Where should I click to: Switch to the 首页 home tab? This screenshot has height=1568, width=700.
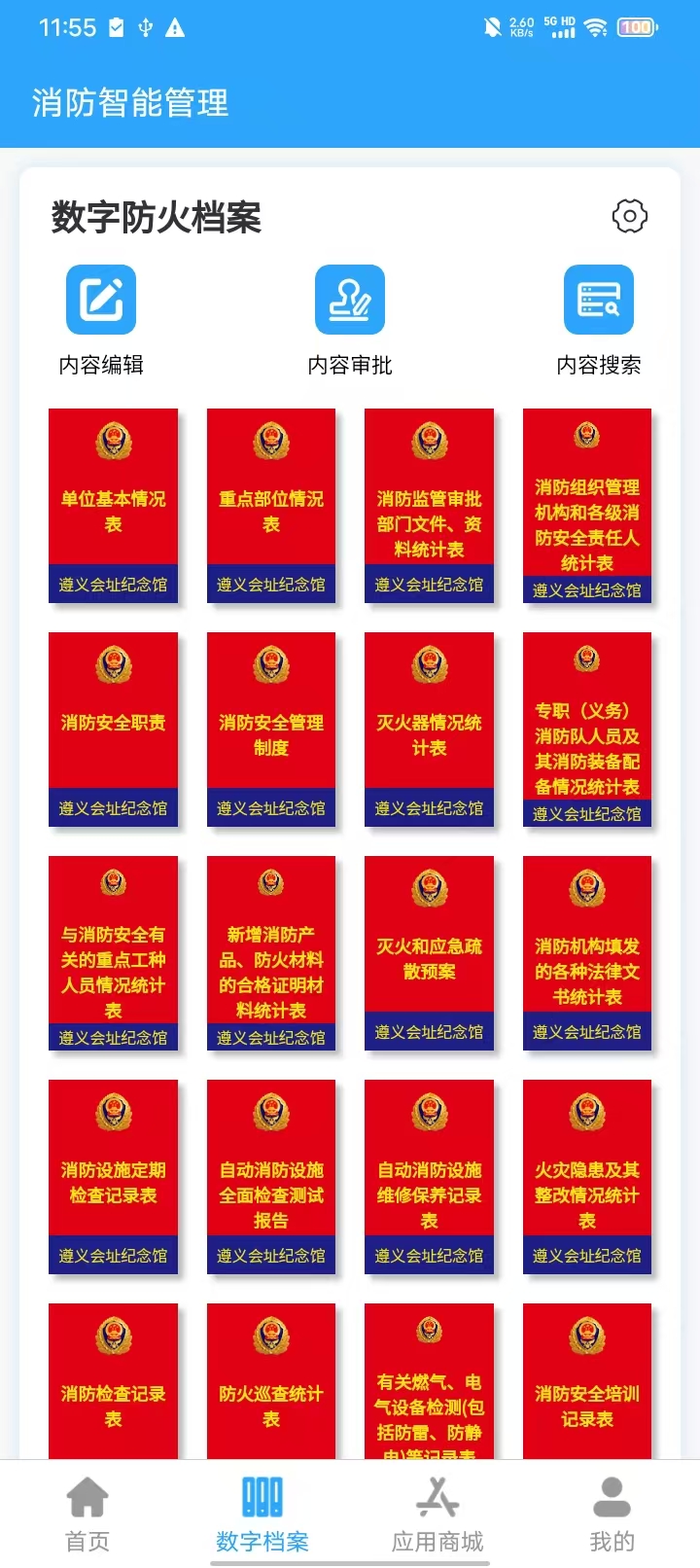click(x=87, y=1514)
